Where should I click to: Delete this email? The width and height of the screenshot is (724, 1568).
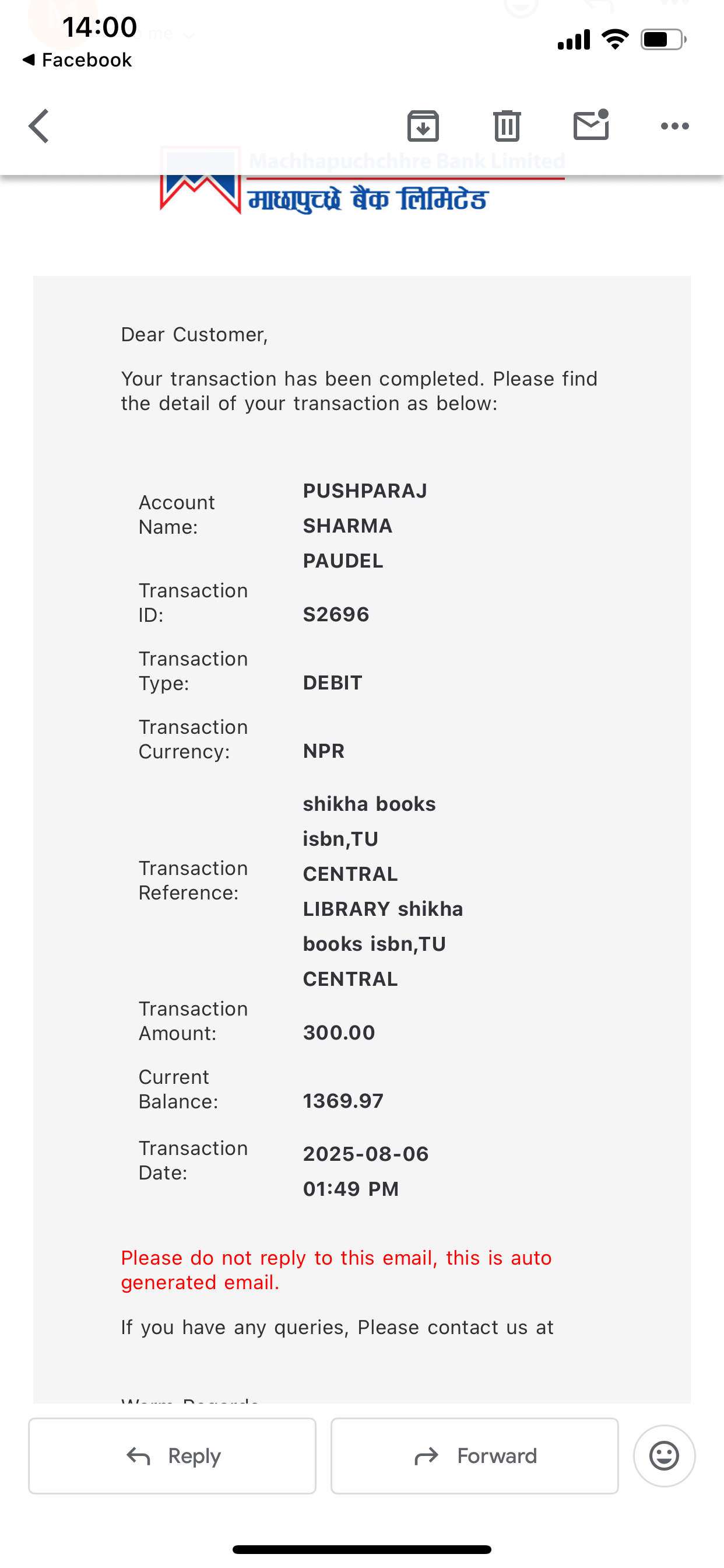[x=507, y=126]
